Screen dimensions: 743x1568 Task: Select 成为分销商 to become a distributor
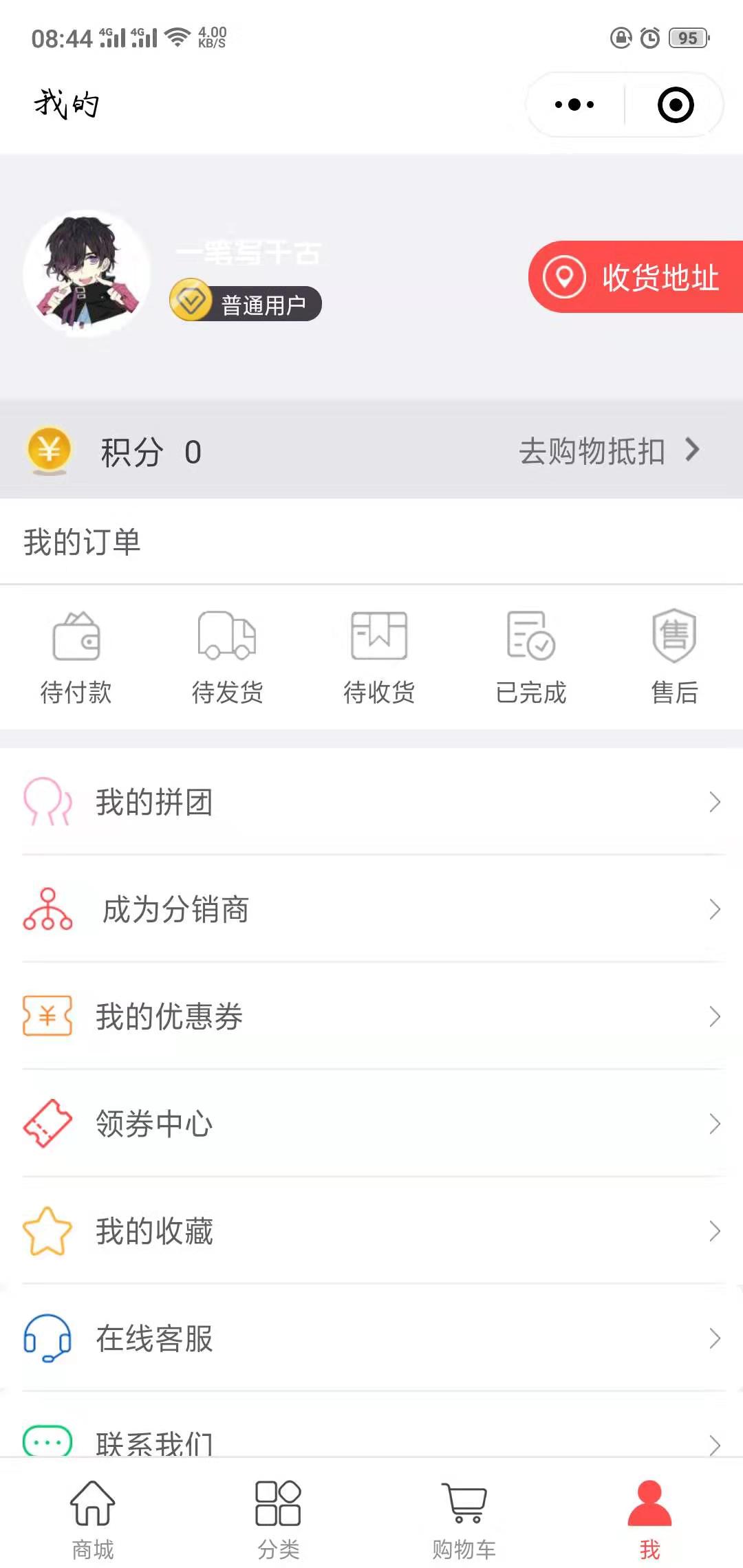[x=371, y=909]
